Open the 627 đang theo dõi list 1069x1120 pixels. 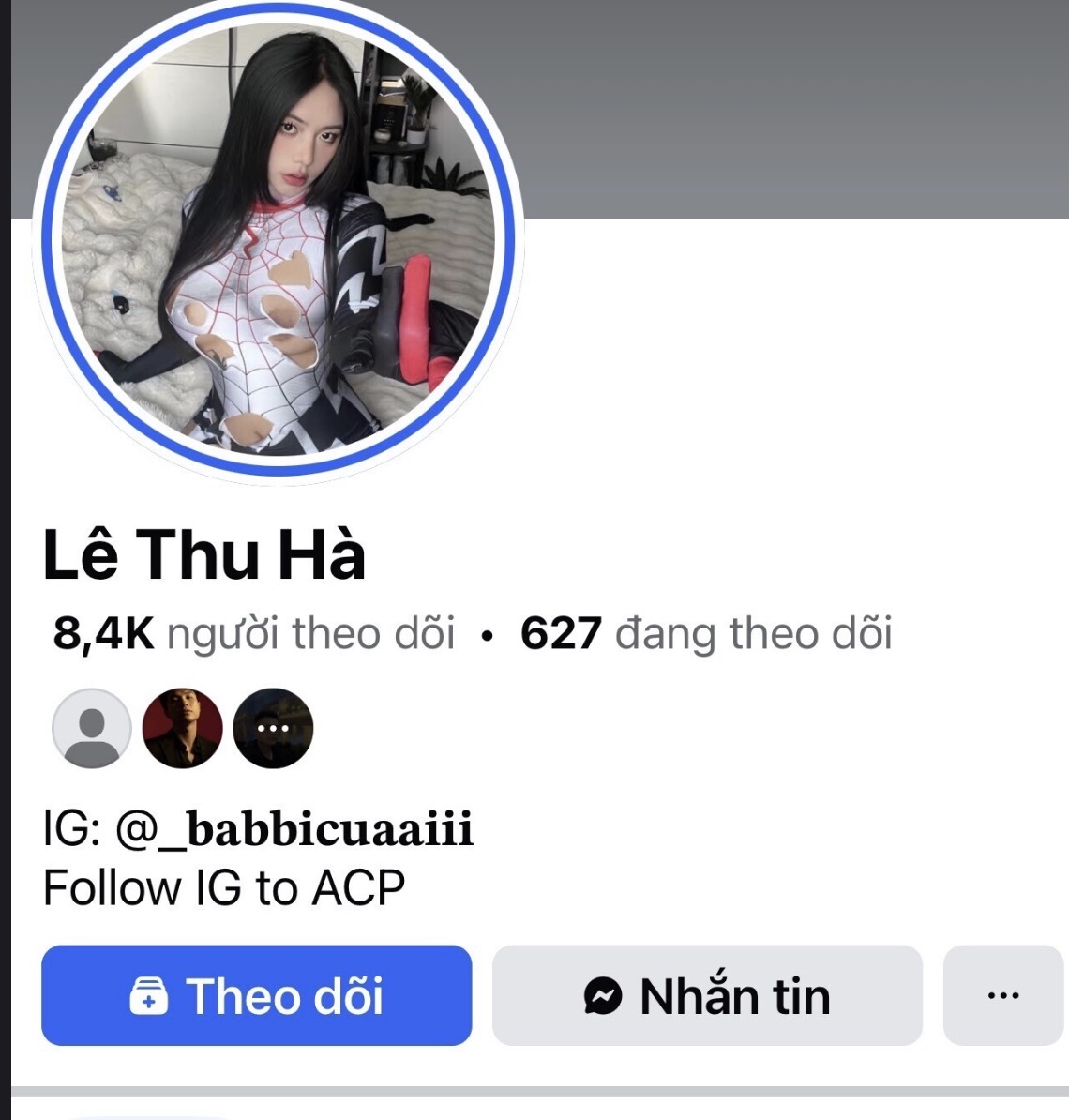[x=706, y=634]
